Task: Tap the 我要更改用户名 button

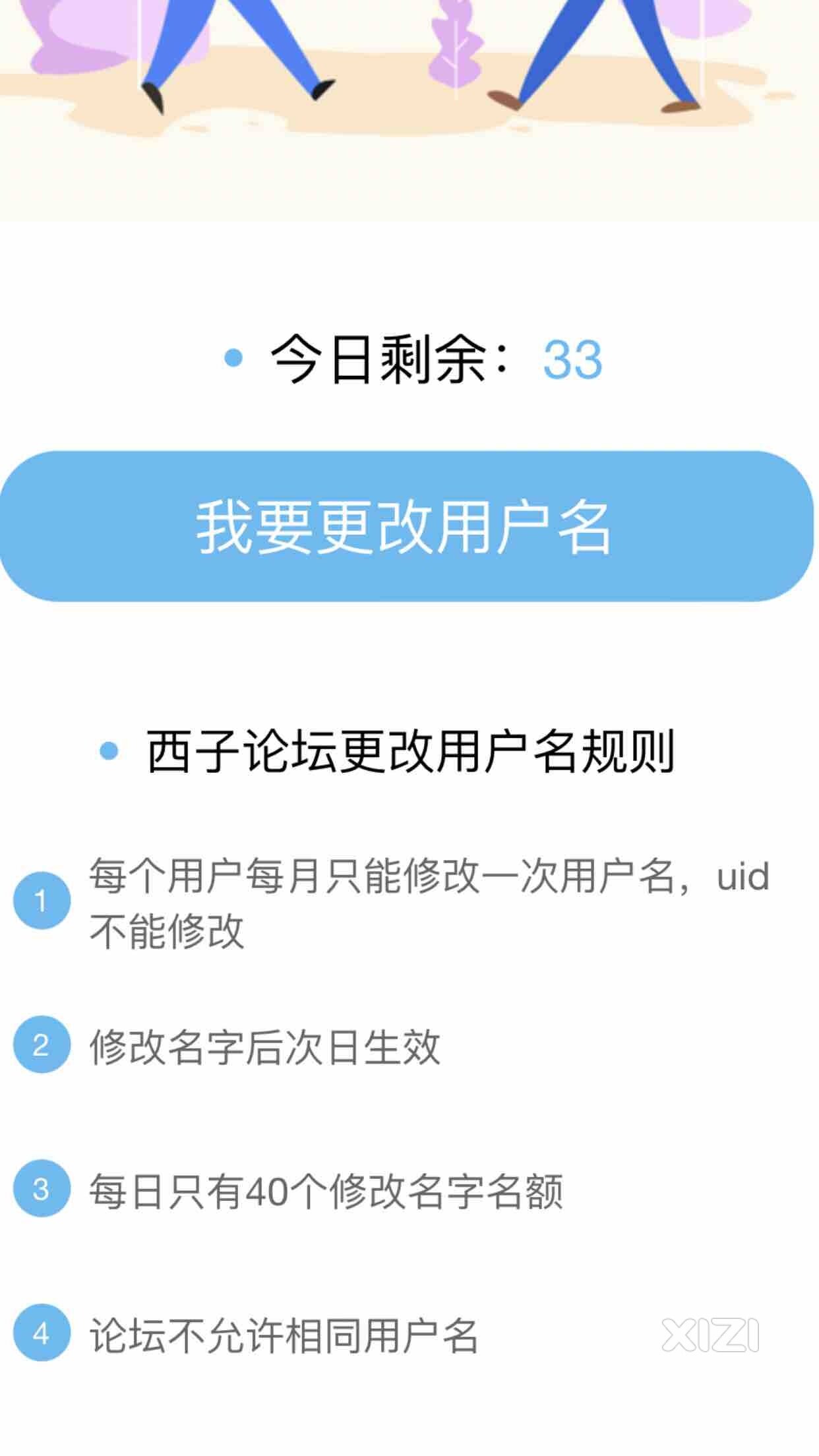Action: pos(407,526)
